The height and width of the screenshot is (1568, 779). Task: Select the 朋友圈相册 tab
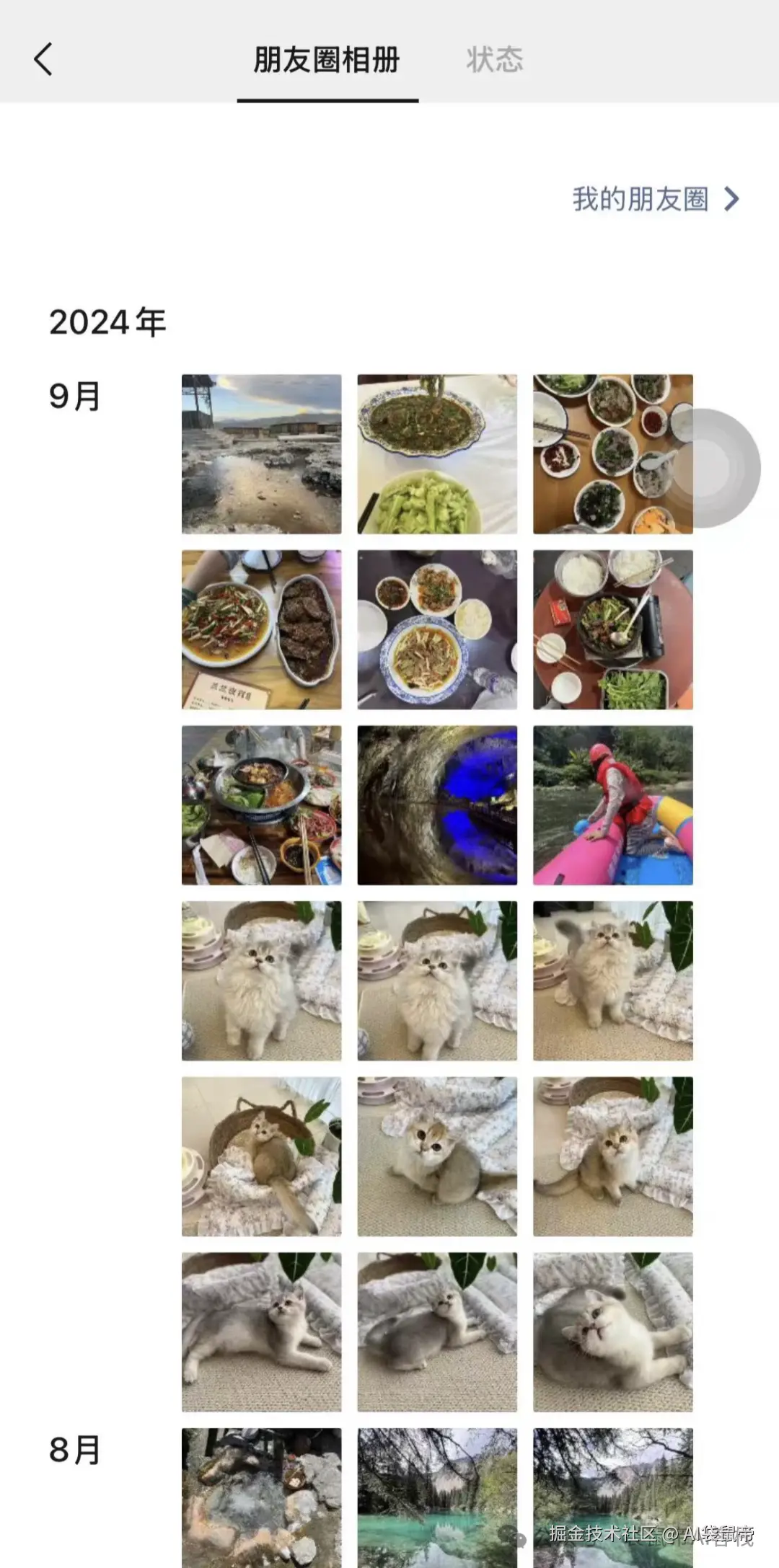327,59
